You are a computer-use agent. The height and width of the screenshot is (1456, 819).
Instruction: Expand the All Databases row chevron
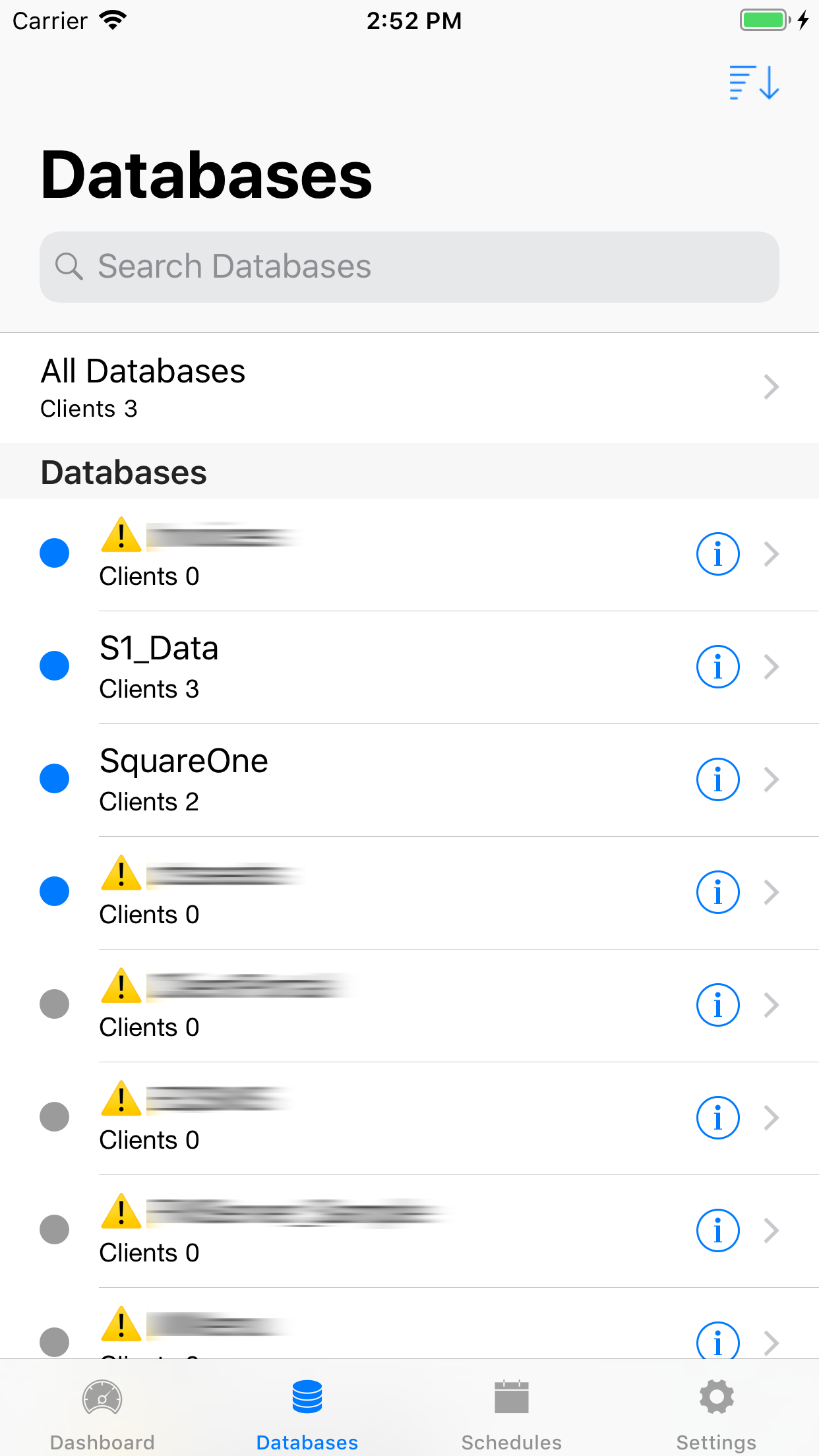coord(770,387)
